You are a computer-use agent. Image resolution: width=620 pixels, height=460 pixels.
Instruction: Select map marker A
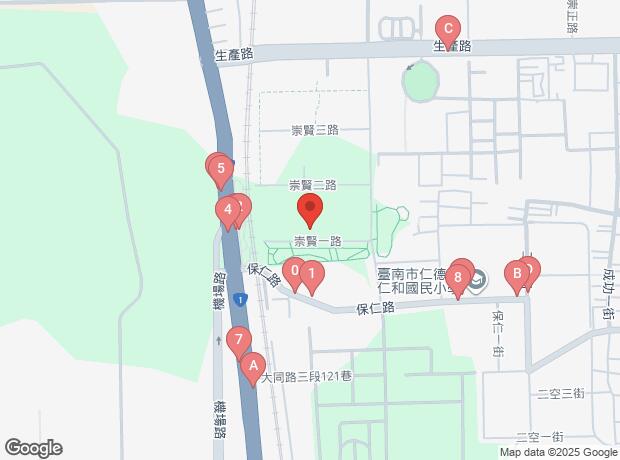coord(252,366)
